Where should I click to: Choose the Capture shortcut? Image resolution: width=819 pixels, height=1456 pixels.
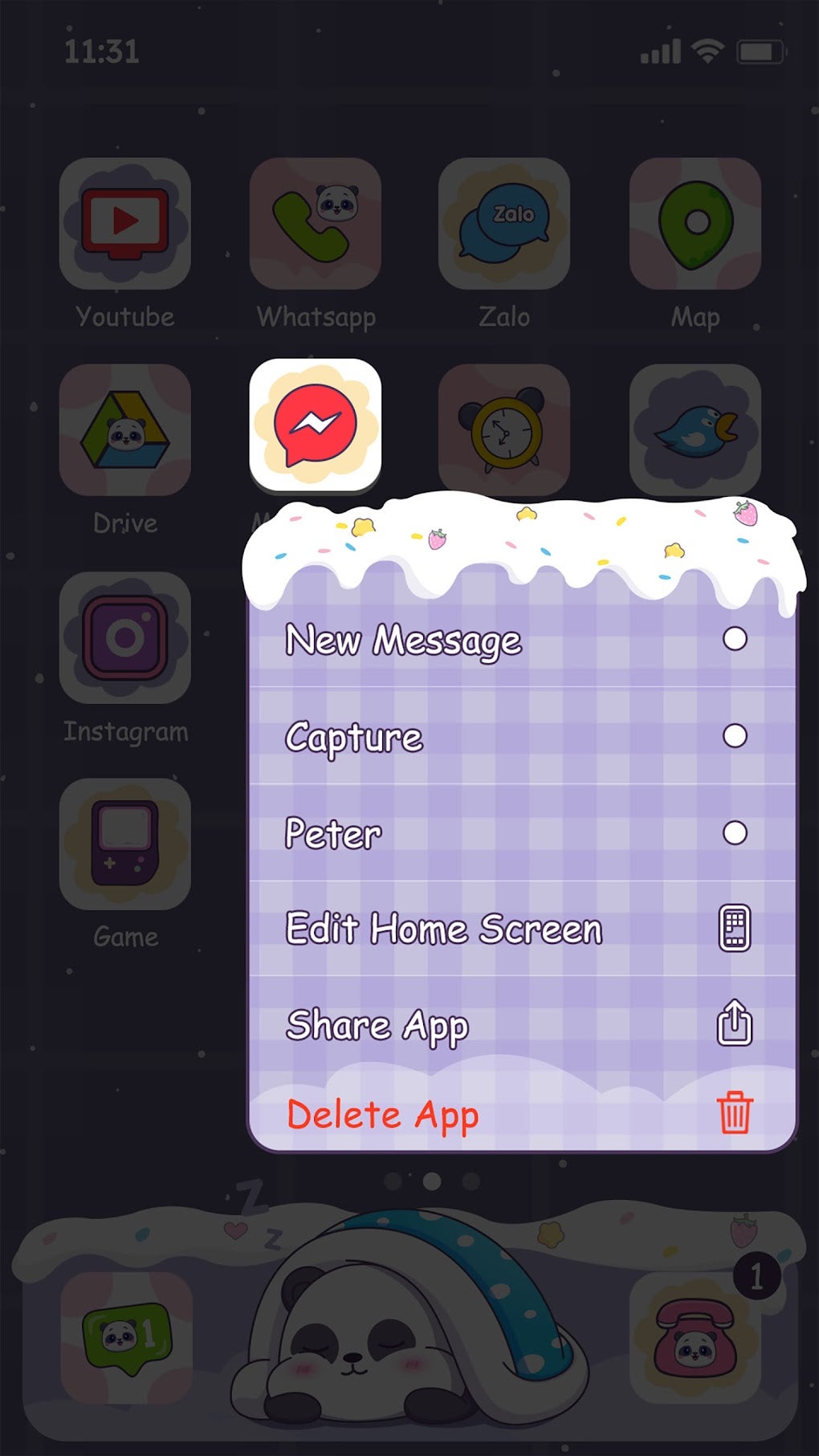[x=354, y=737]
